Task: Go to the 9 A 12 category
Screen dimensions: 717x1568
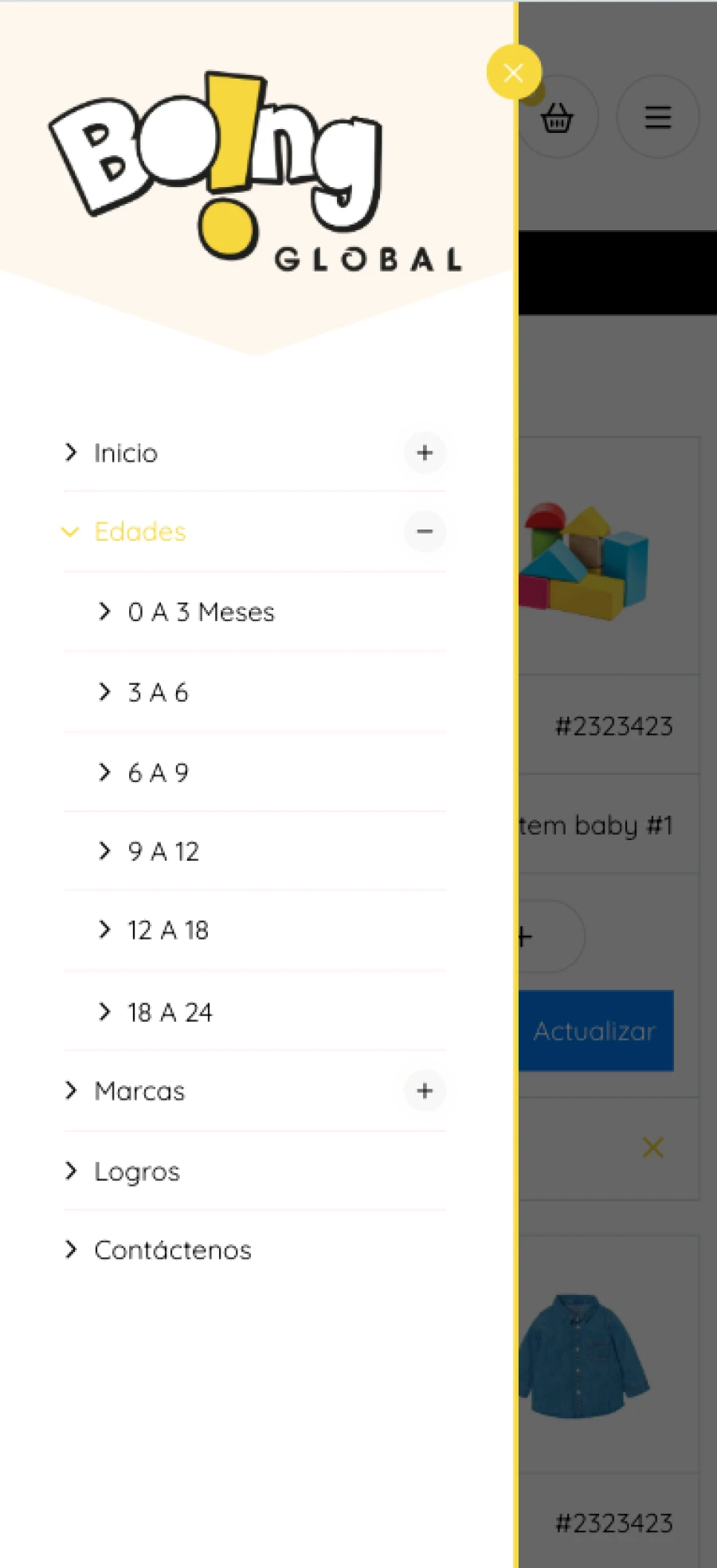Action: [x=163, y=851]
